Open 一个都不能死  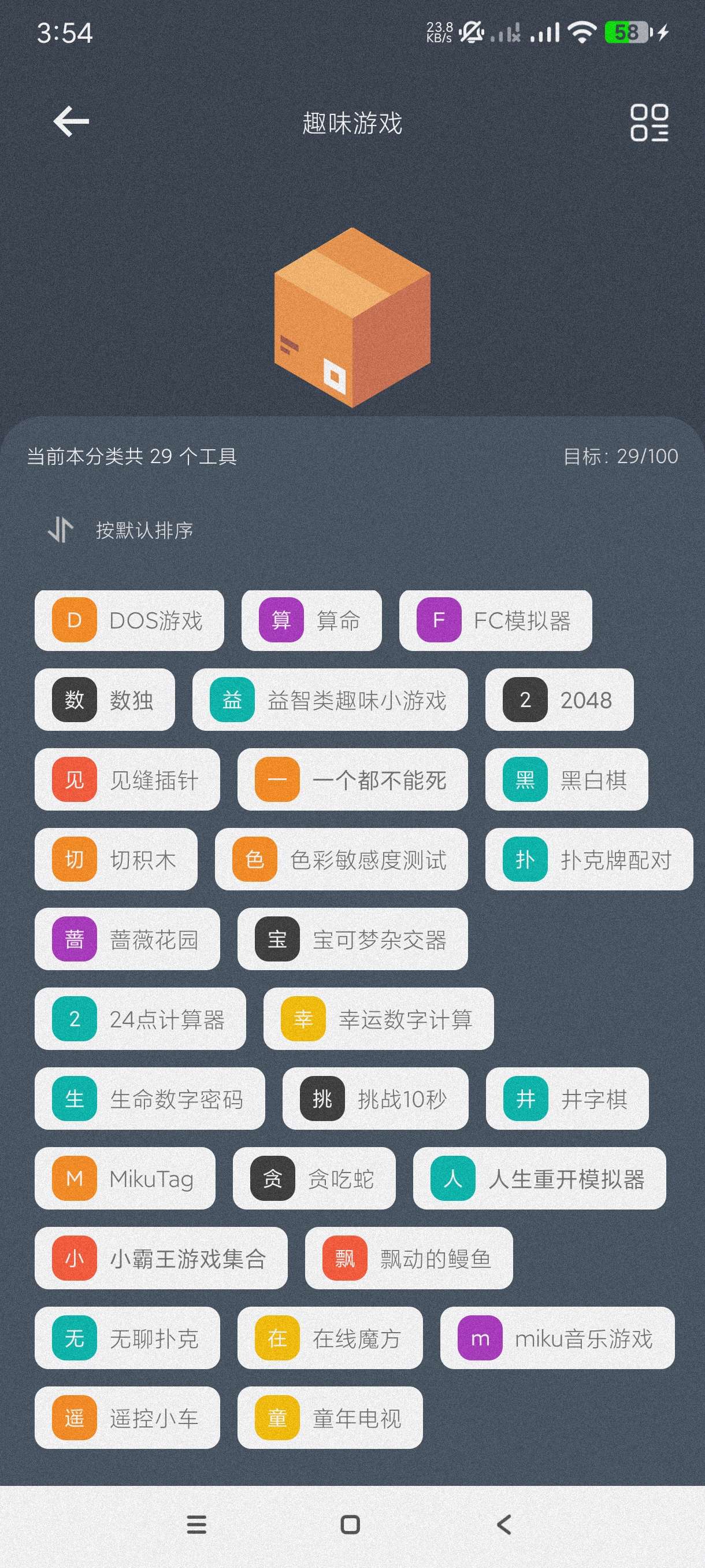[x=352, y=780]
